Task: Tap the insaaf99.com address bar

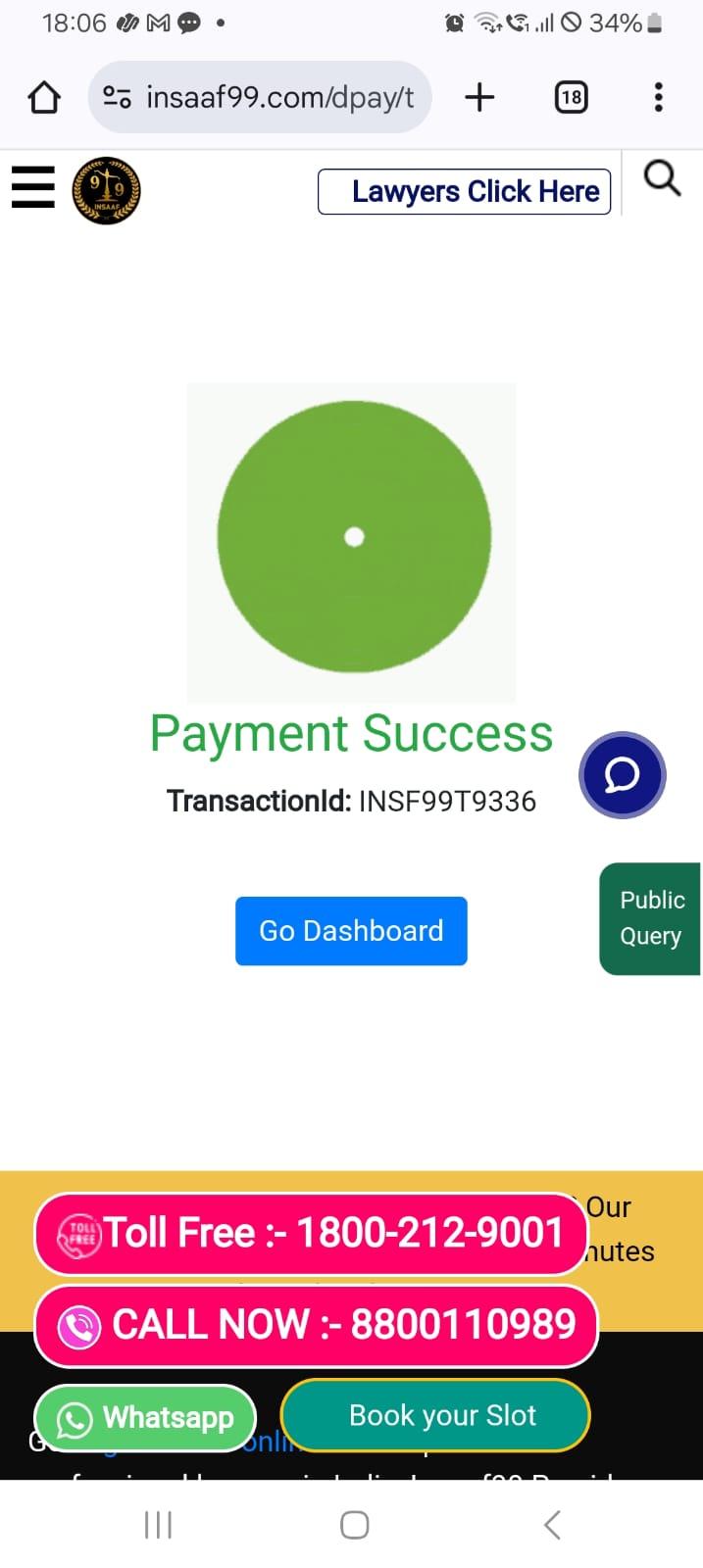Action: [260, 97]
